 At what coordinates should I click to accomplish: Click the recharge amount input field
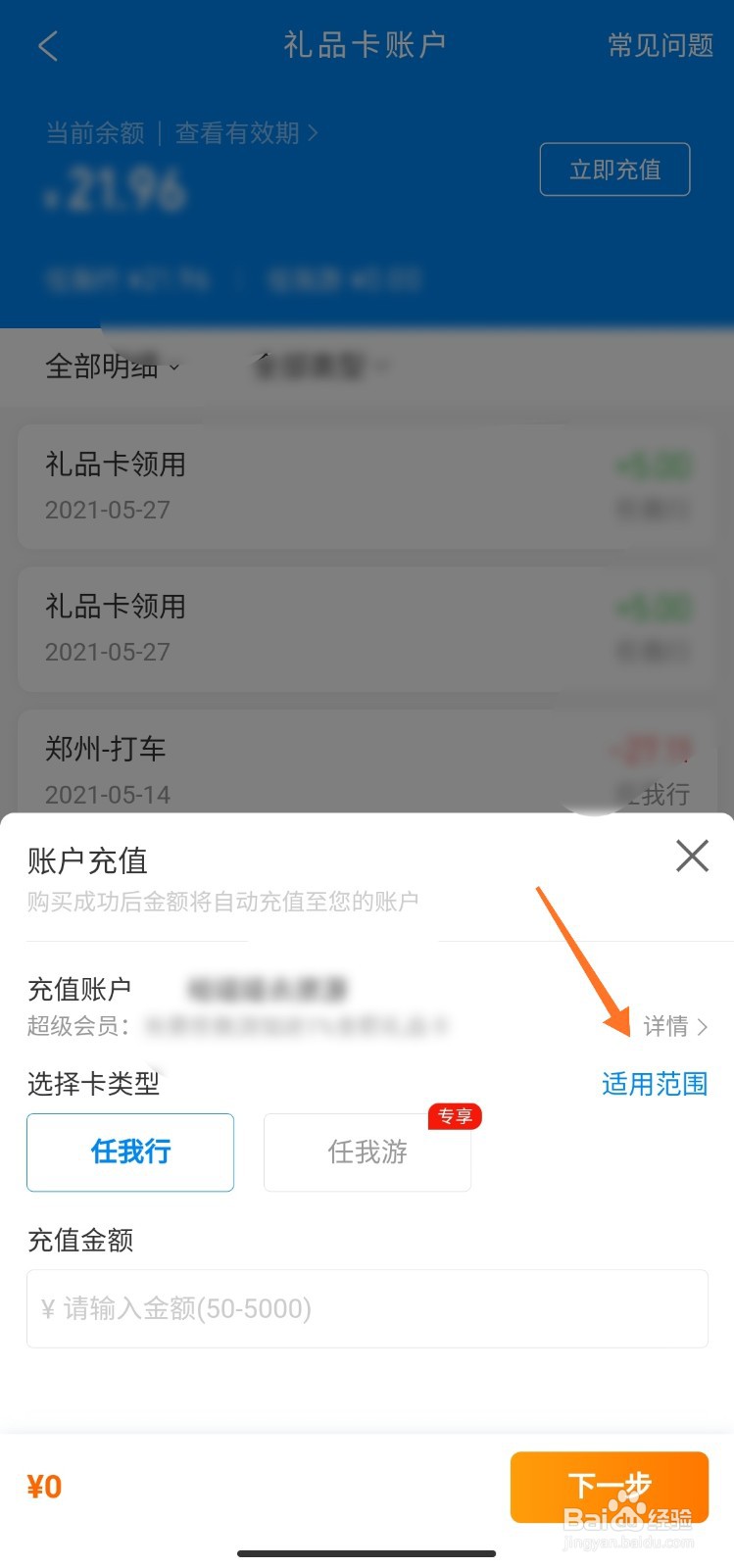[367, 1308]
